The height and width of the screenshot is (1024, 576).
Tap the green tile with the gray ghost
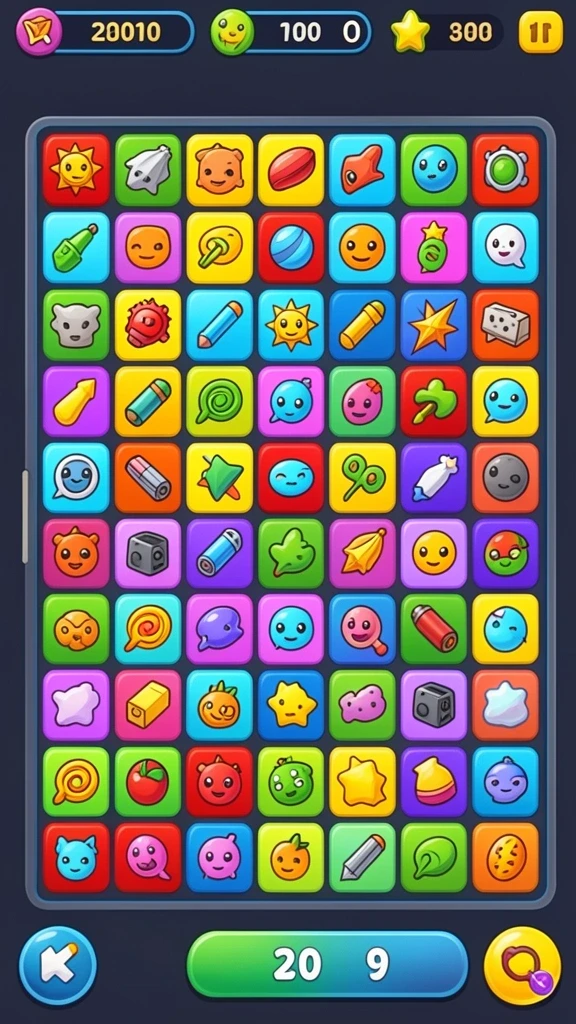pos(148,170)
